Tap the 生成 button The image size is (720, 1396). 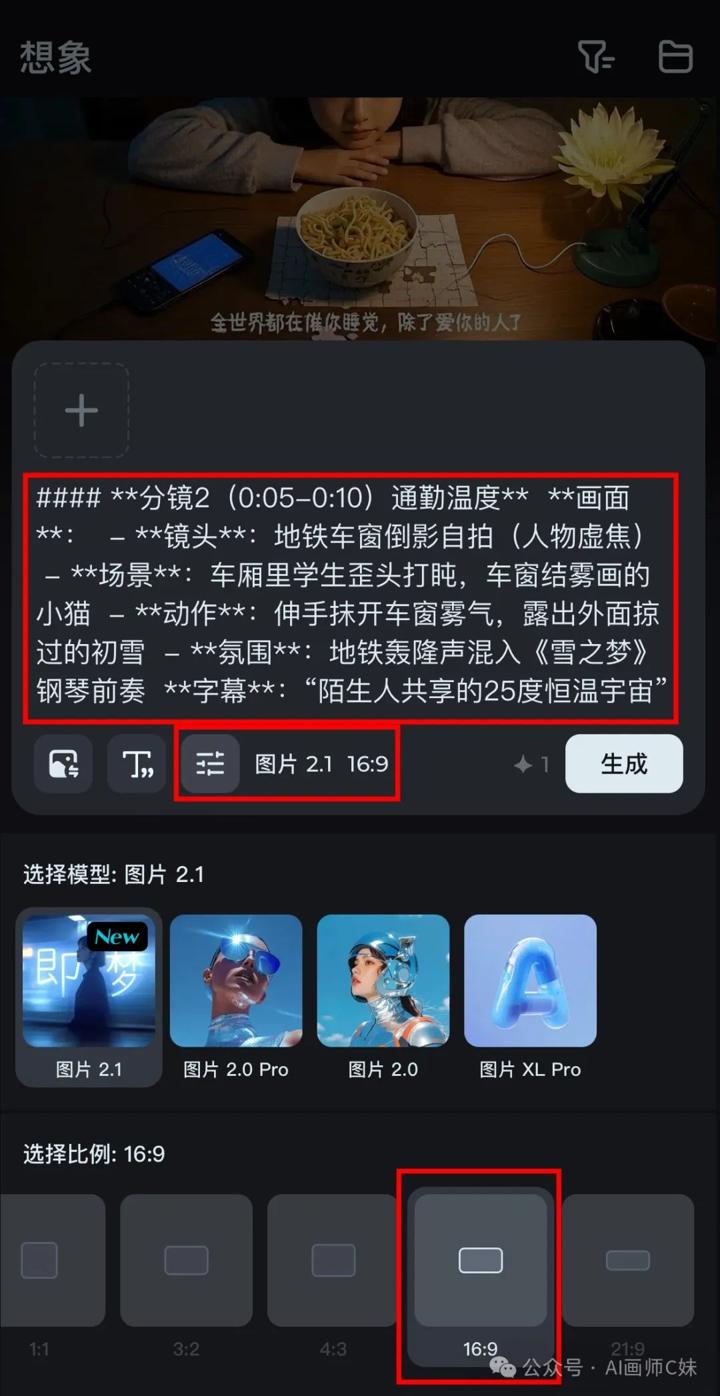coord(624,764)
